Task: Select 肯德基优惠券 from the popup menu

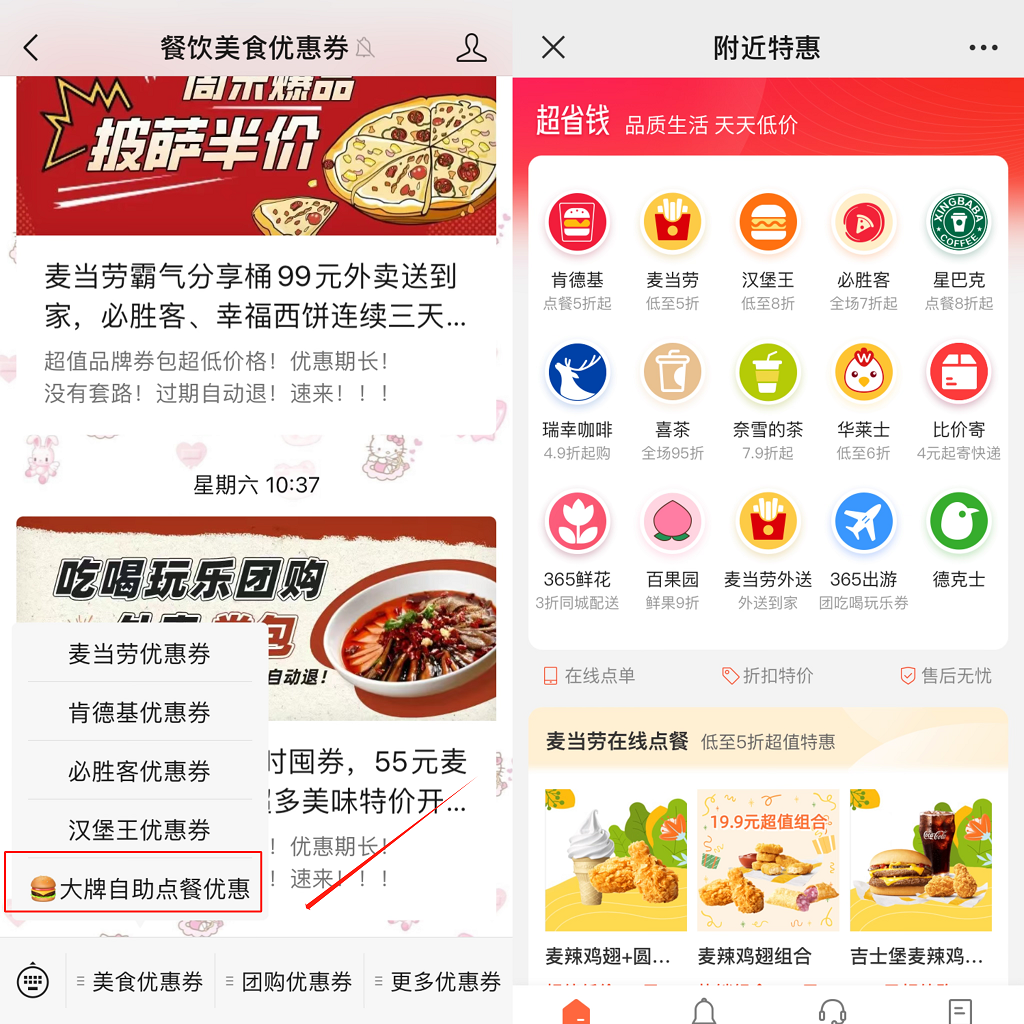Action: click(139, 712)
